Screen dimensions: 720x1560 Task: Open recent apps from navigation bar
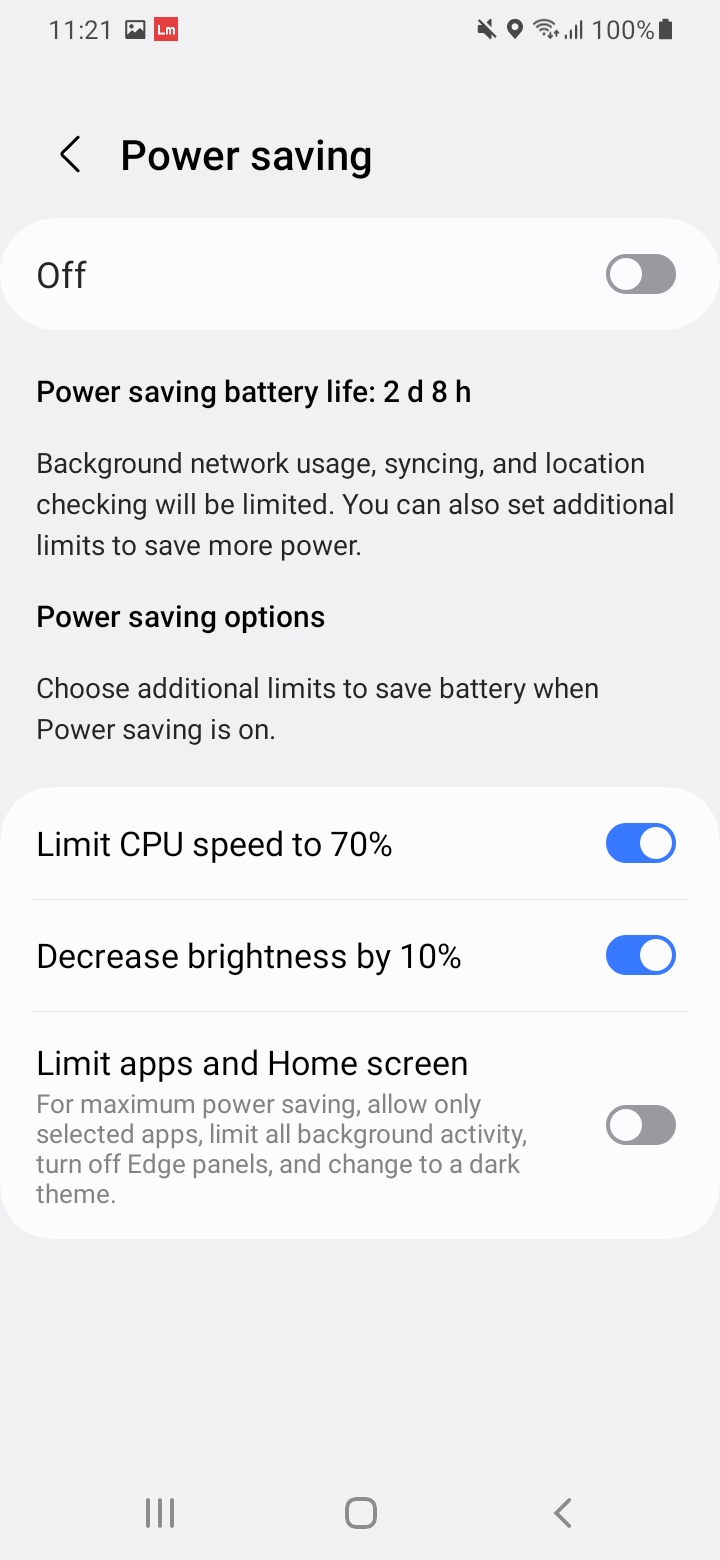(x=160, y=1513)
